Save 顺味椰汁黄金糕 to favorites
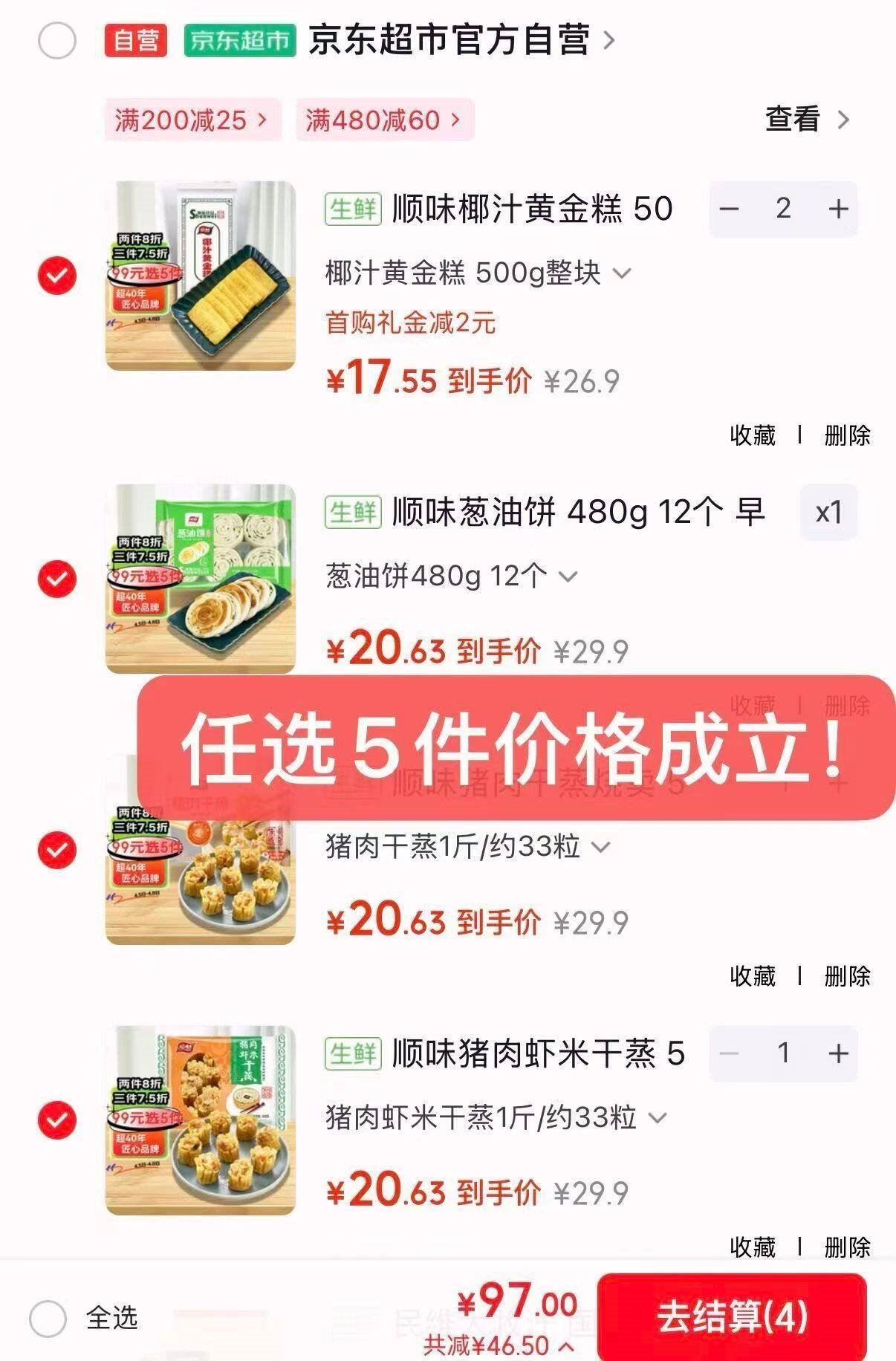896x1361 pixels. coord(752,435)
